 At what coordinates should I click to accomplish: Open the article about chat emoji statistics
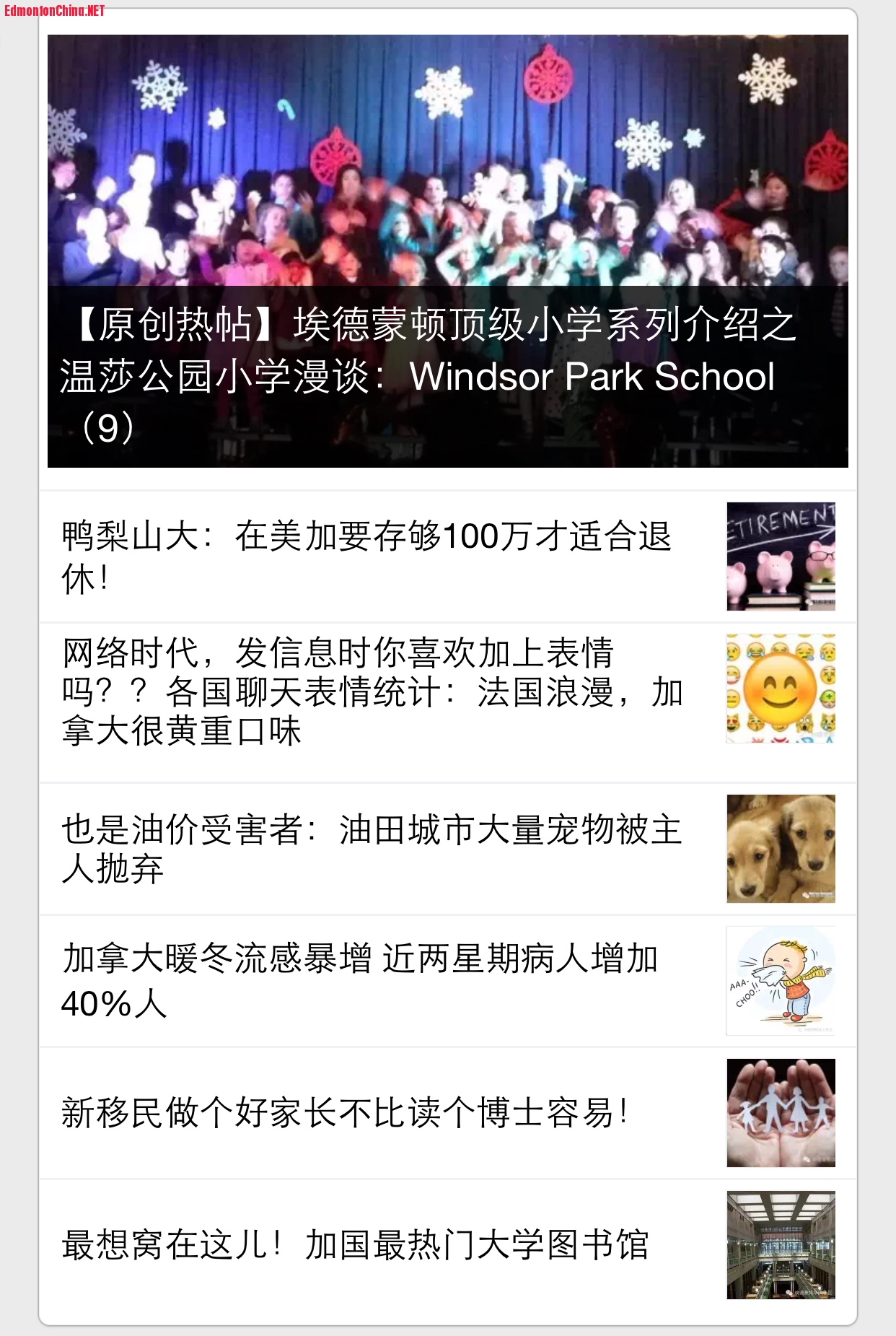tap(372, 691)
